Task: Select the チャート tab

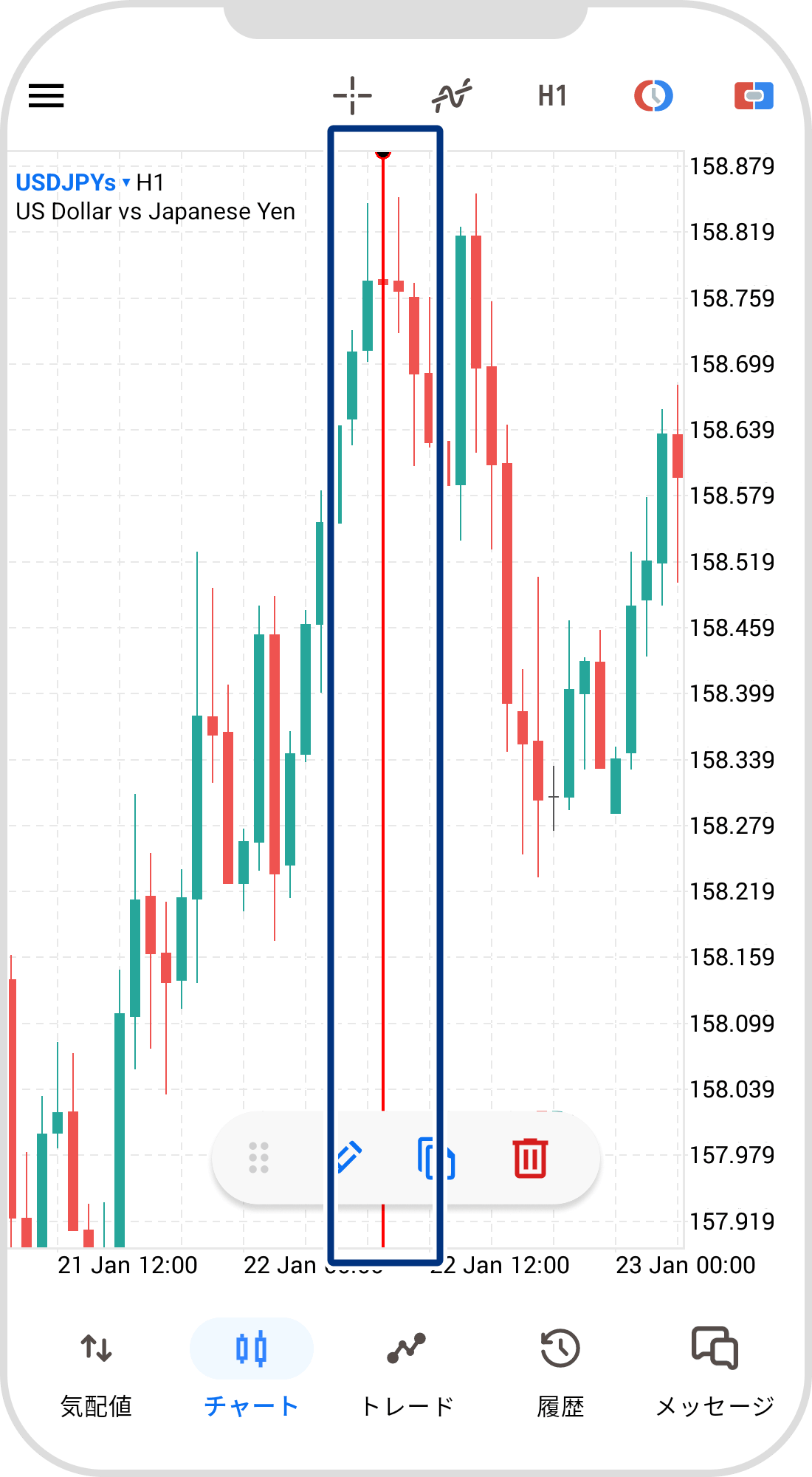Action: click(x=251, y=1371)
